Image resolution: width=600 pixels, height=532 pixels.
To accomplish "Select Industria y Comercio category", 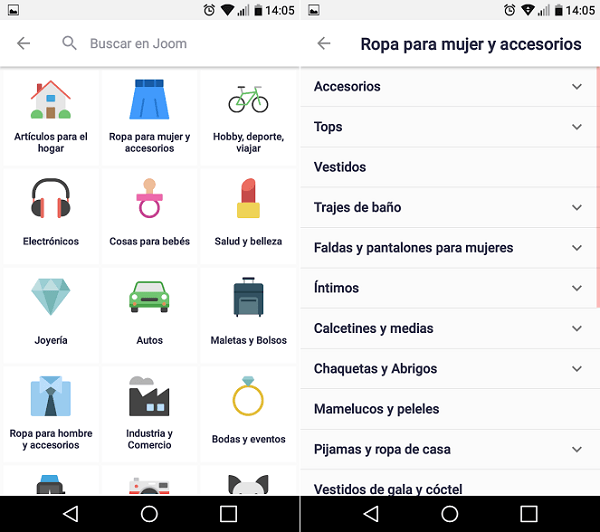I will pos(149,411).
